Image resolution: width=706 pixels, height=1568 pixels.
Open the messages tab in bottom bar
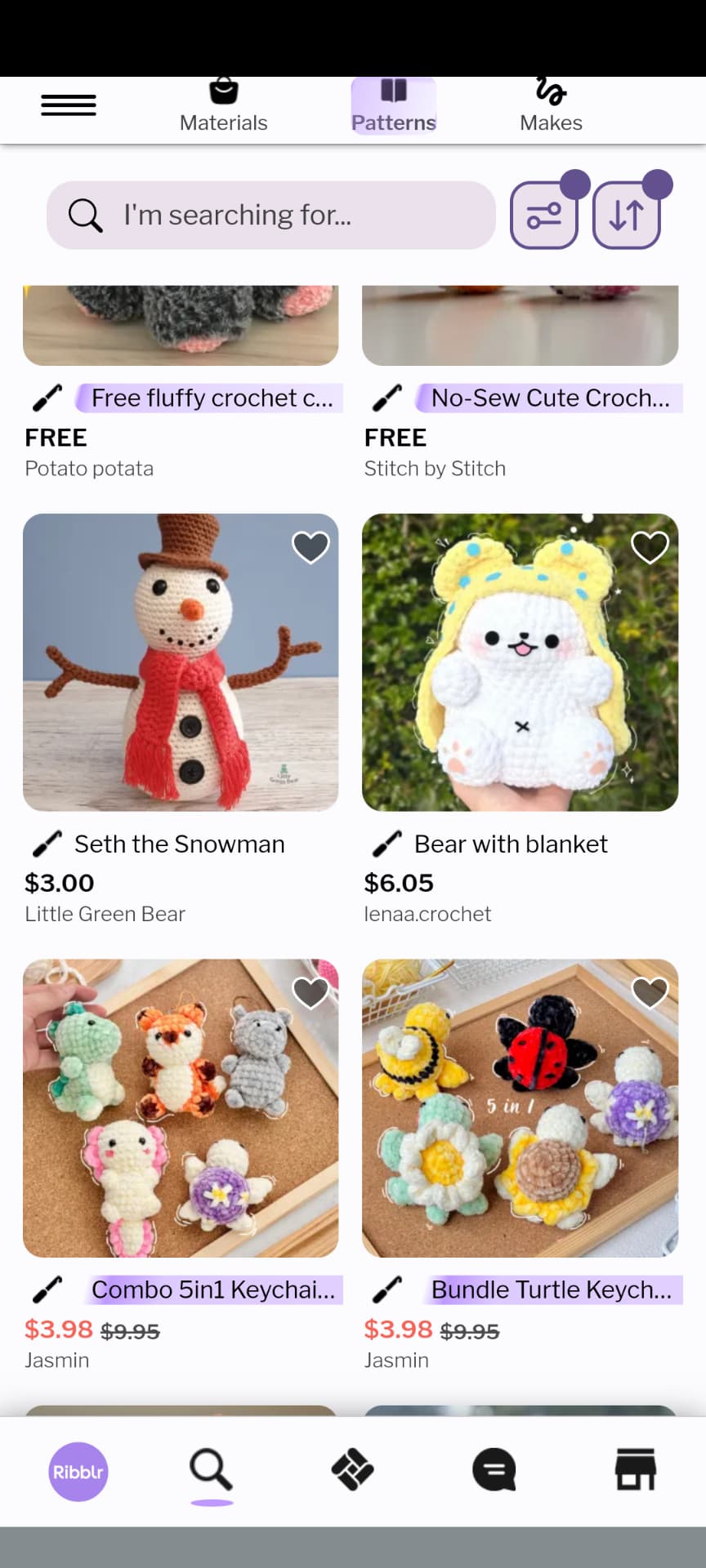pyautogui.click(x=494, y=1470)
